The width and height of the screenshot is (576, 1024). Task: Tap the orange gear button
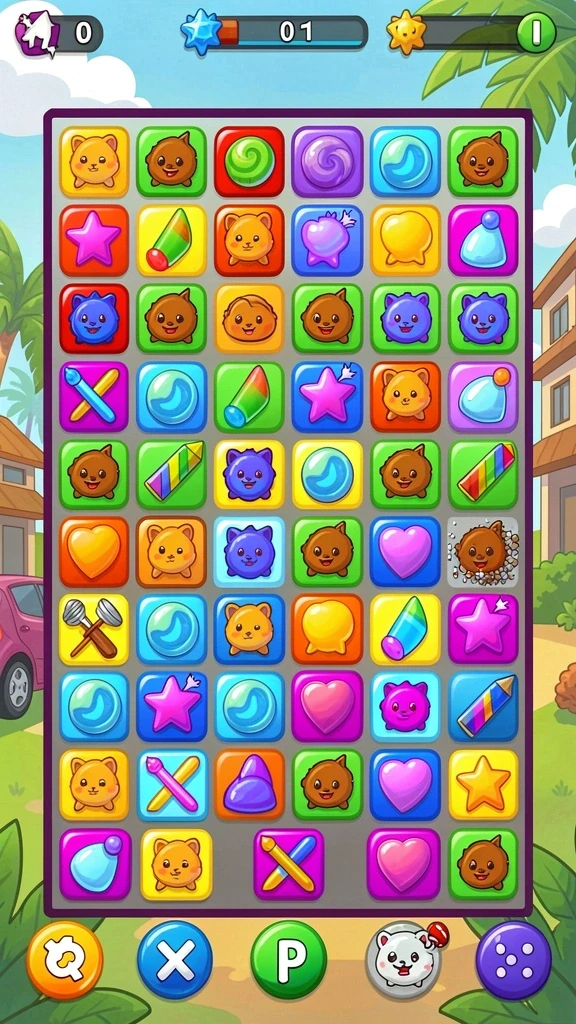click(65, 960)
